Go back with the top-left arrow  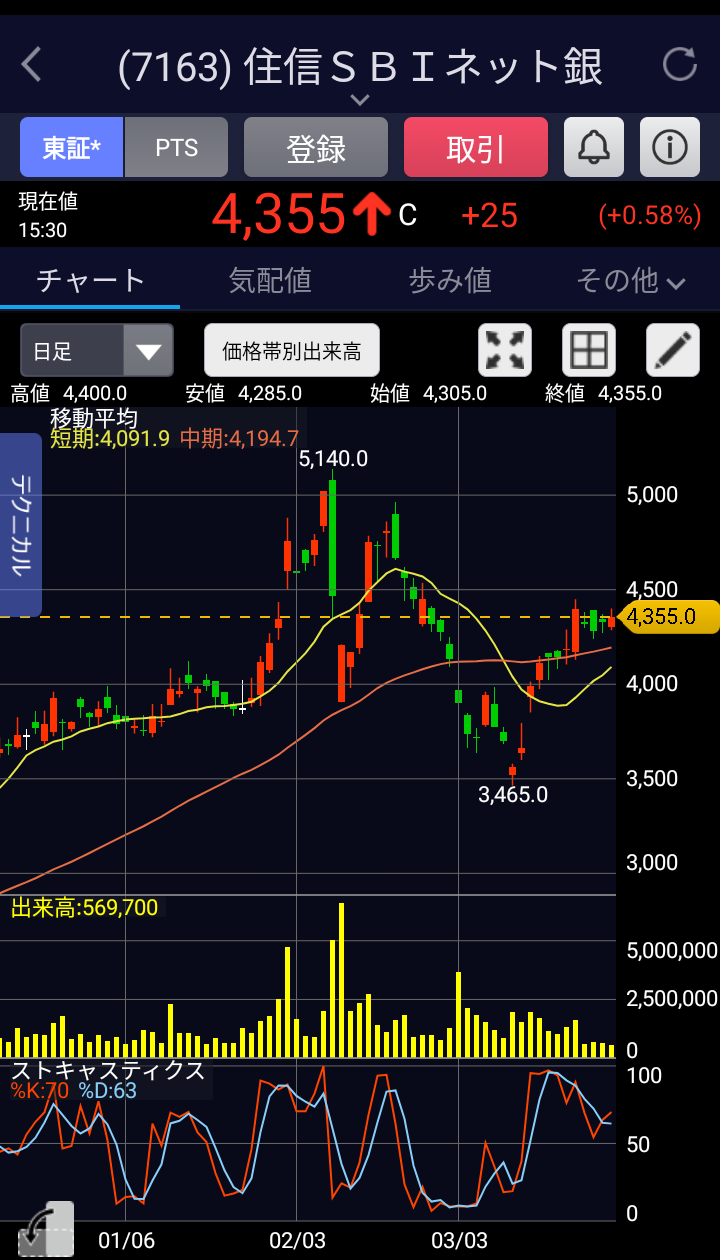tap(32, 65)
